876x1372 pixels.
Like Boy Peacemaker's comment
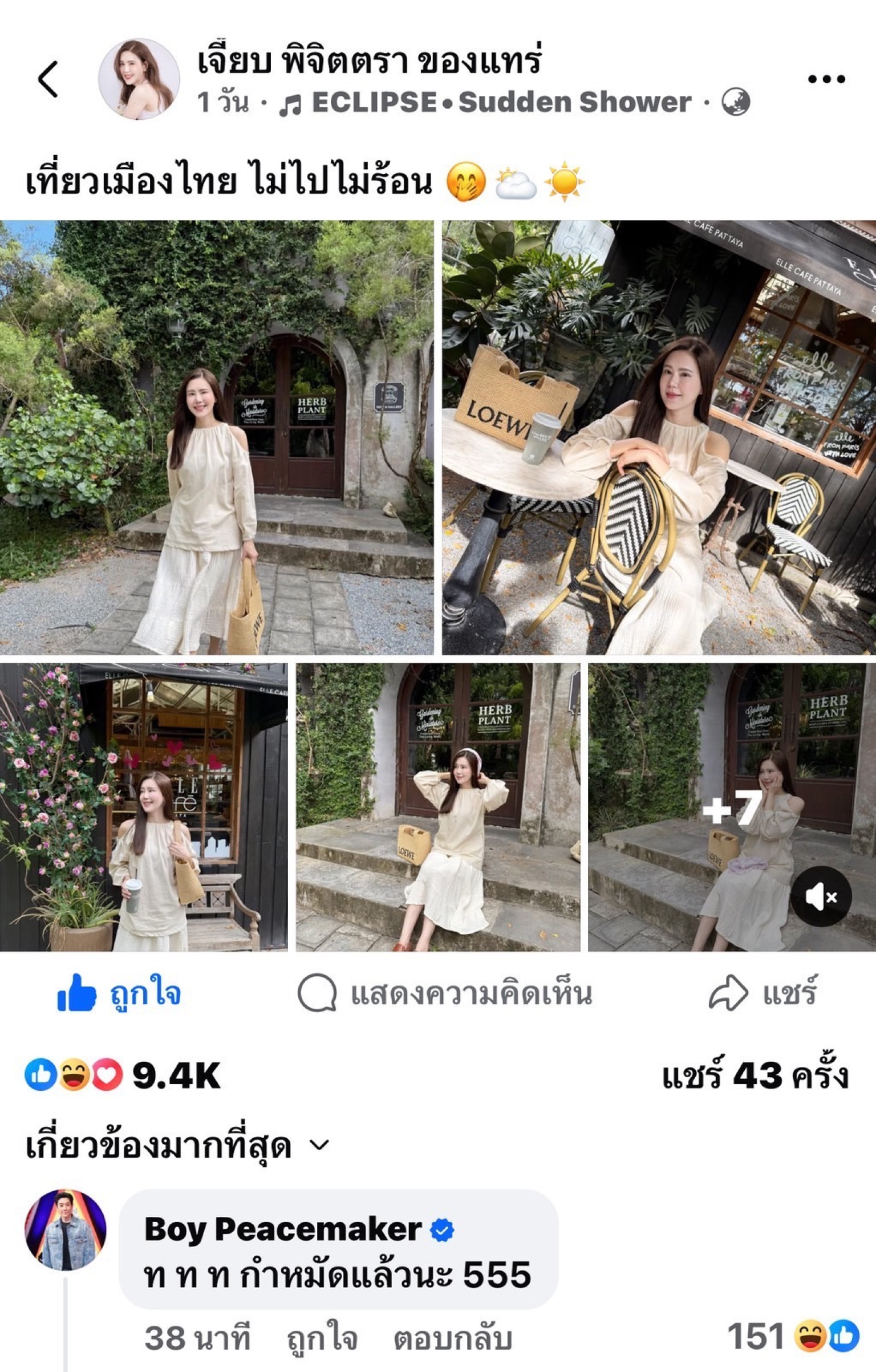point(322,1338)
